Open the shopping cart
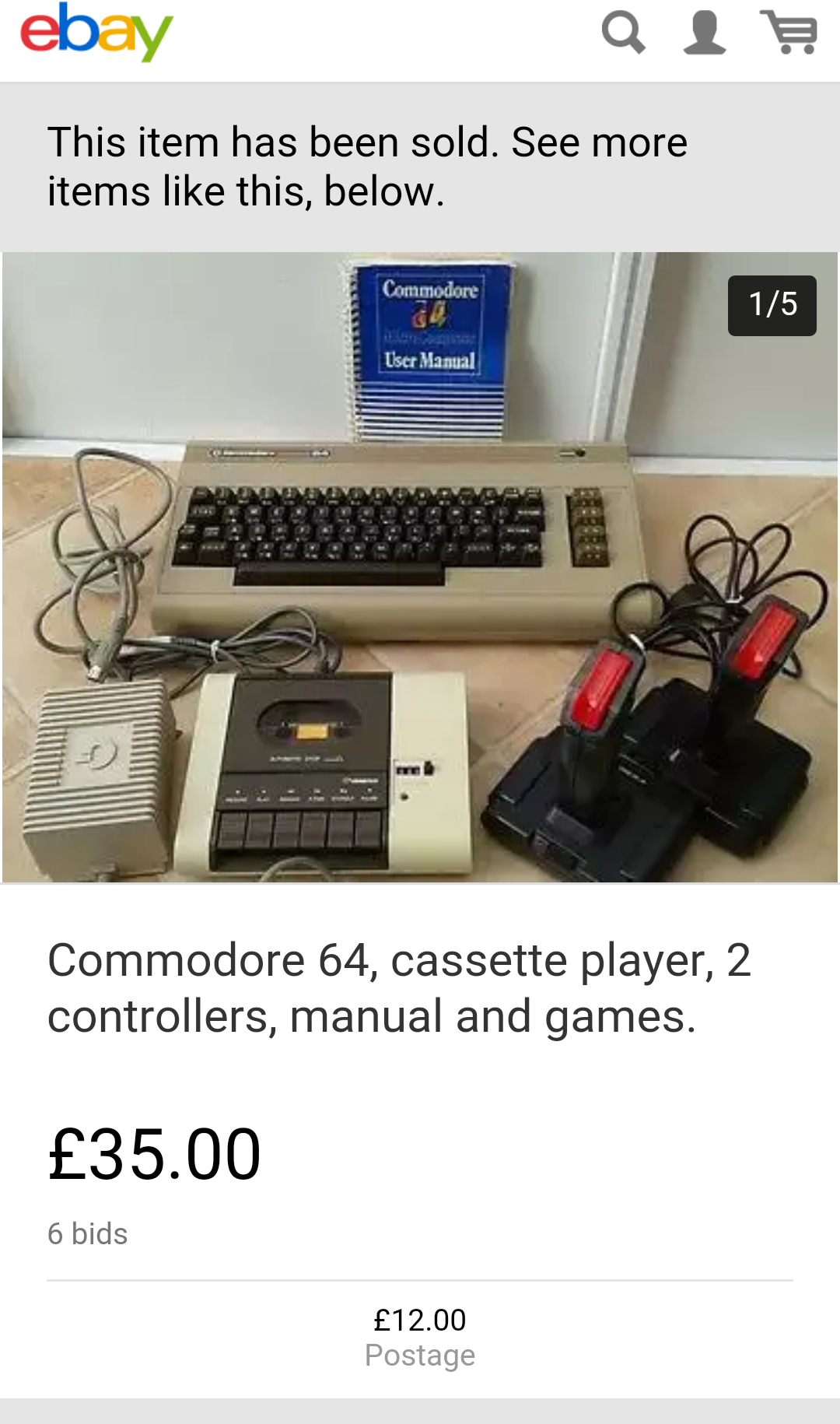The image size is (840, 1424). click(789, 33)
